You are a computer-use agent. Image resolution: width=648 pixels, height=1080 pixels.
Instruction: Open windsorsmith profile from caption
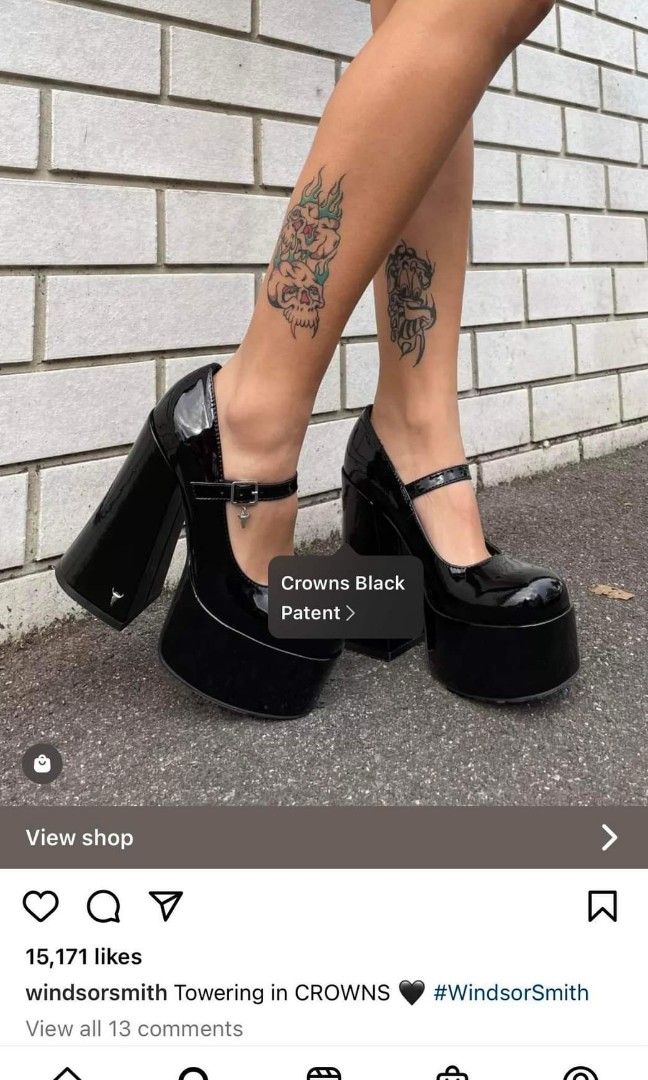click(x=96, y=993)
